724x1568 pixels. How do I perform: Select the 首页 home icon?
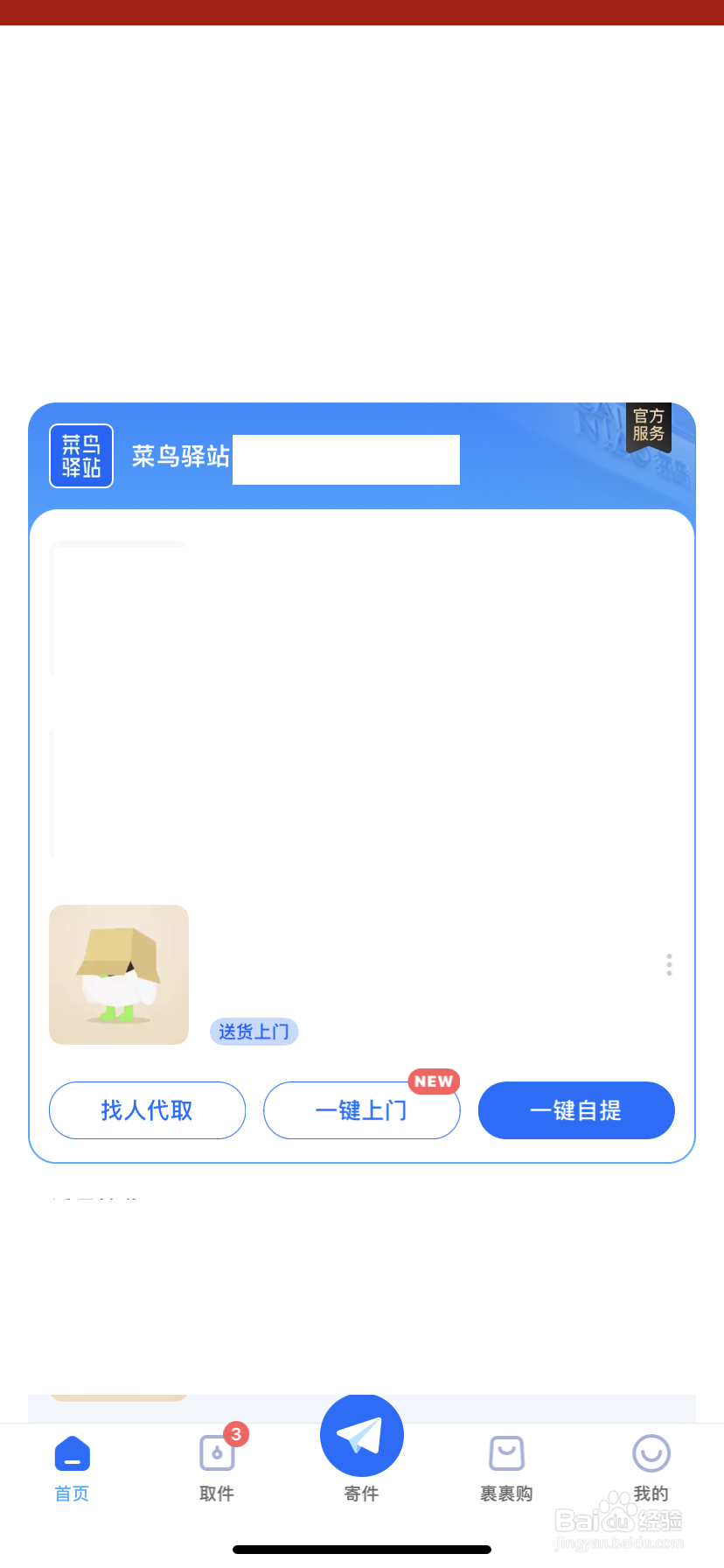click(x=71, y=1454)
